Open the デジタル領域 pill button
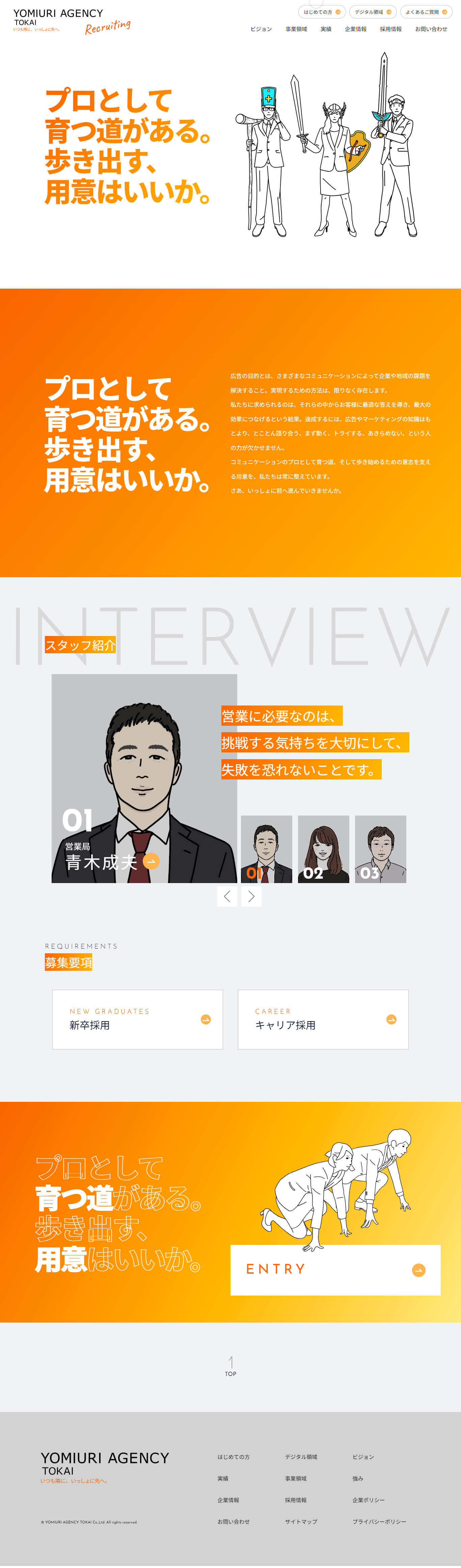 [x=372, y=12]
